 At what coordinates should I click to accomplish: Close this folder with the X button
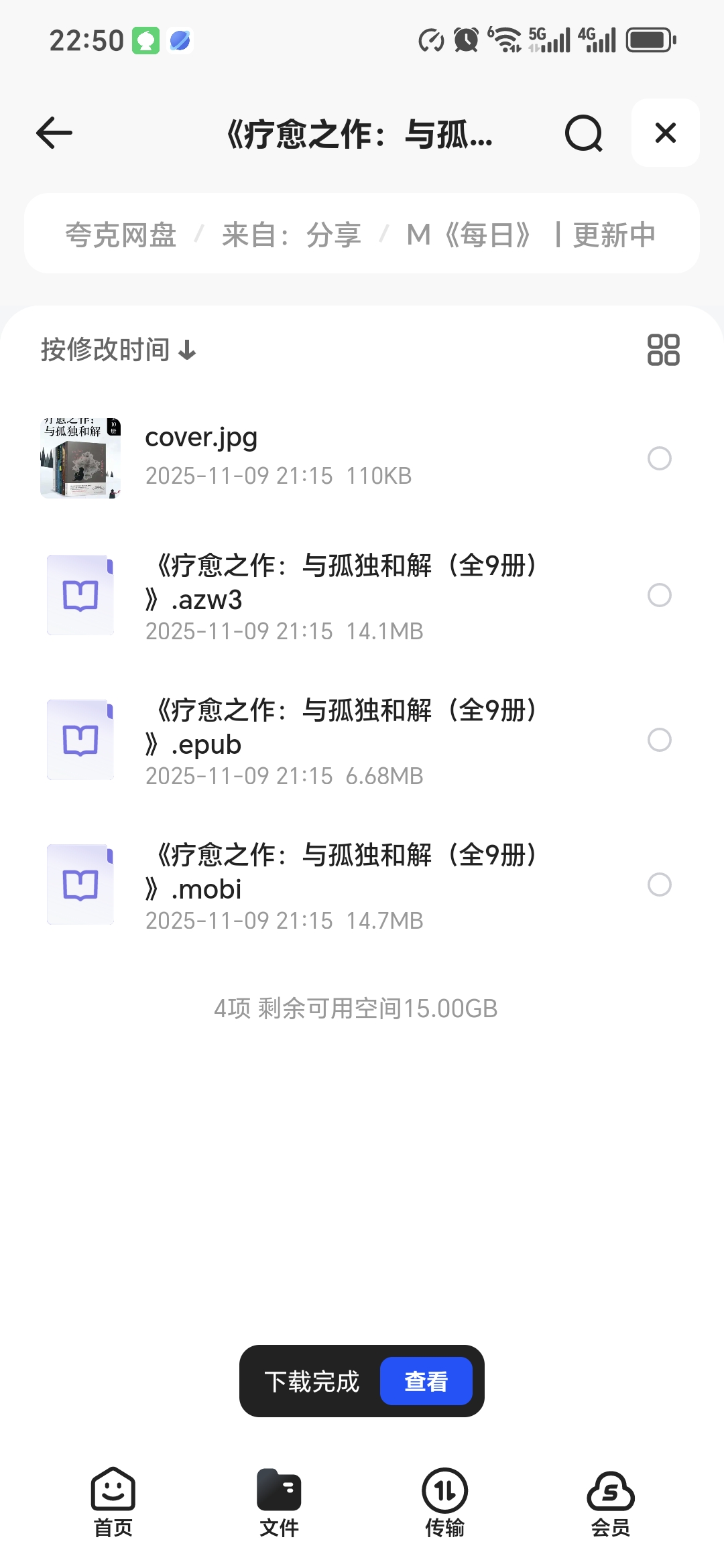tap(665, 133)
